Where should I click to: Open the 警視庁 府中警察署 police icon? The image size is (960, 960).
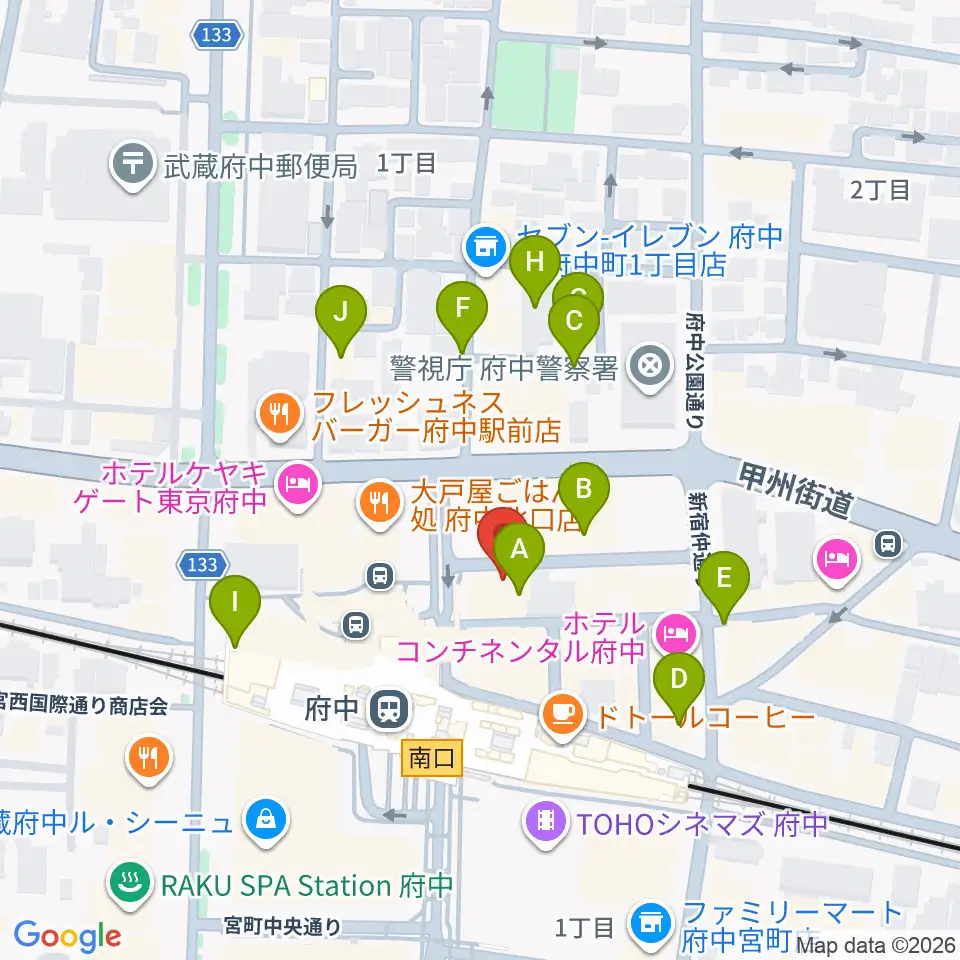pyautogui.click(x=650, y=368)
